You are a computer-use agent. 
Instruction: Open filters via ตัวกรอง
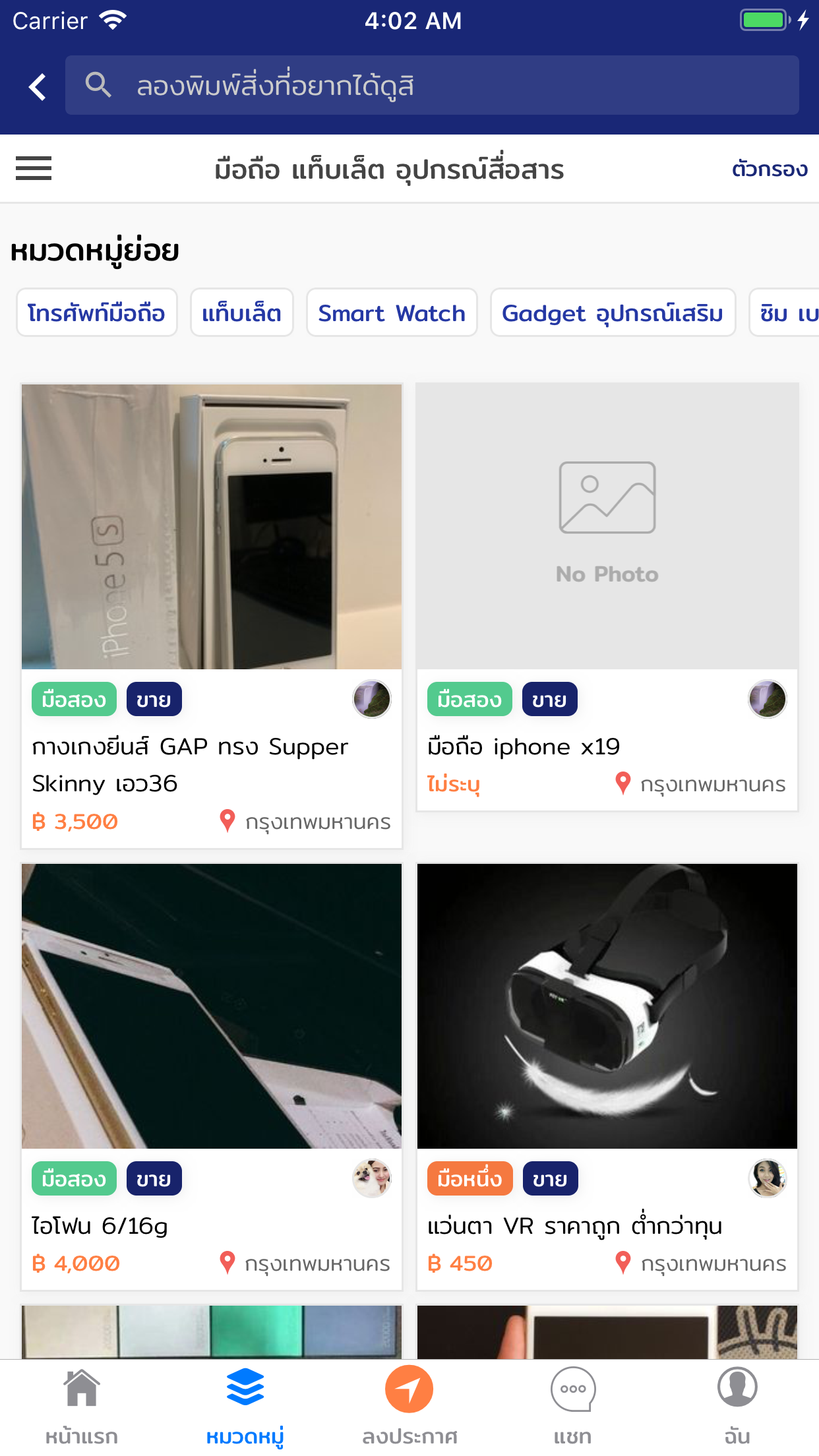click(770, 168)
